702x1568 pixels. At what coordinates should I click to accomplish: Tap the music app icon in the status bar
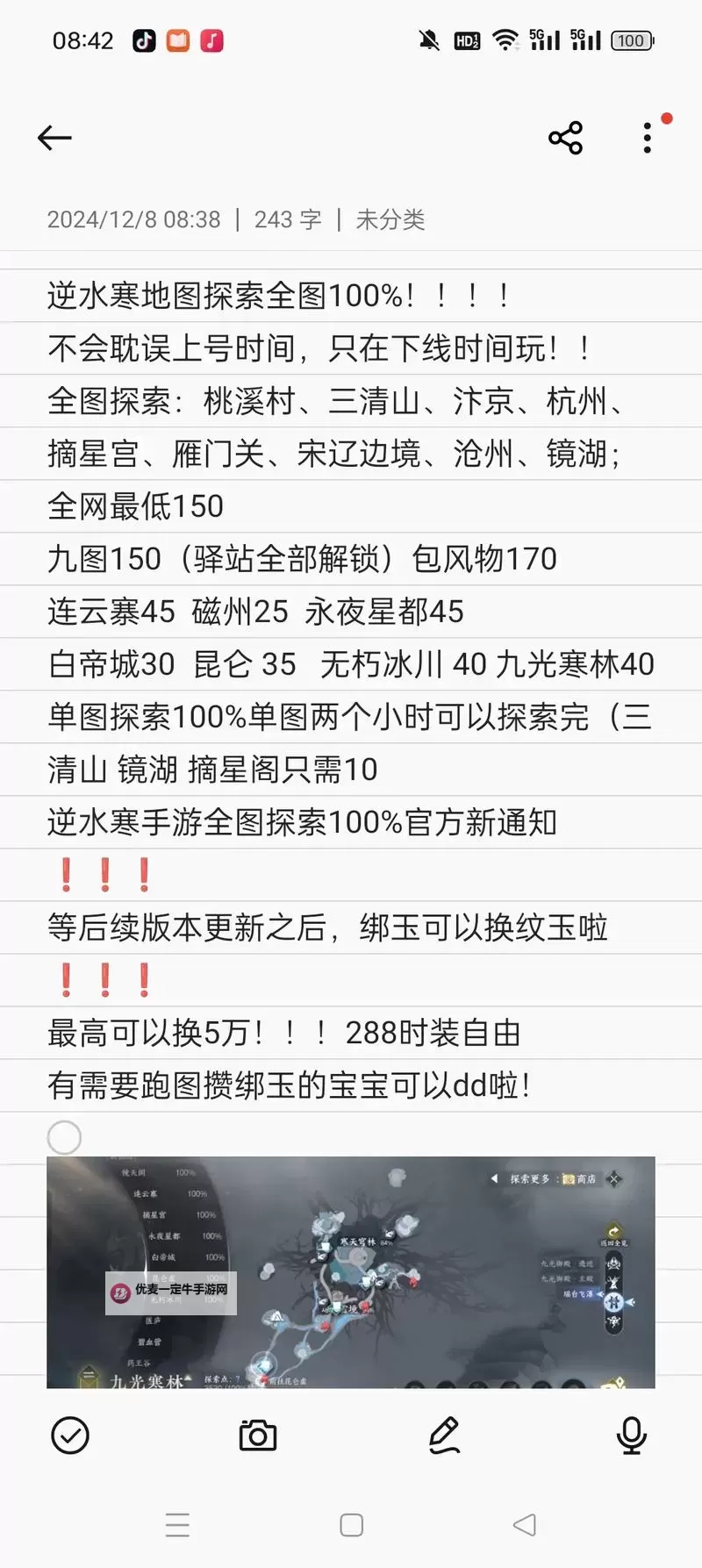click(211, 39)
